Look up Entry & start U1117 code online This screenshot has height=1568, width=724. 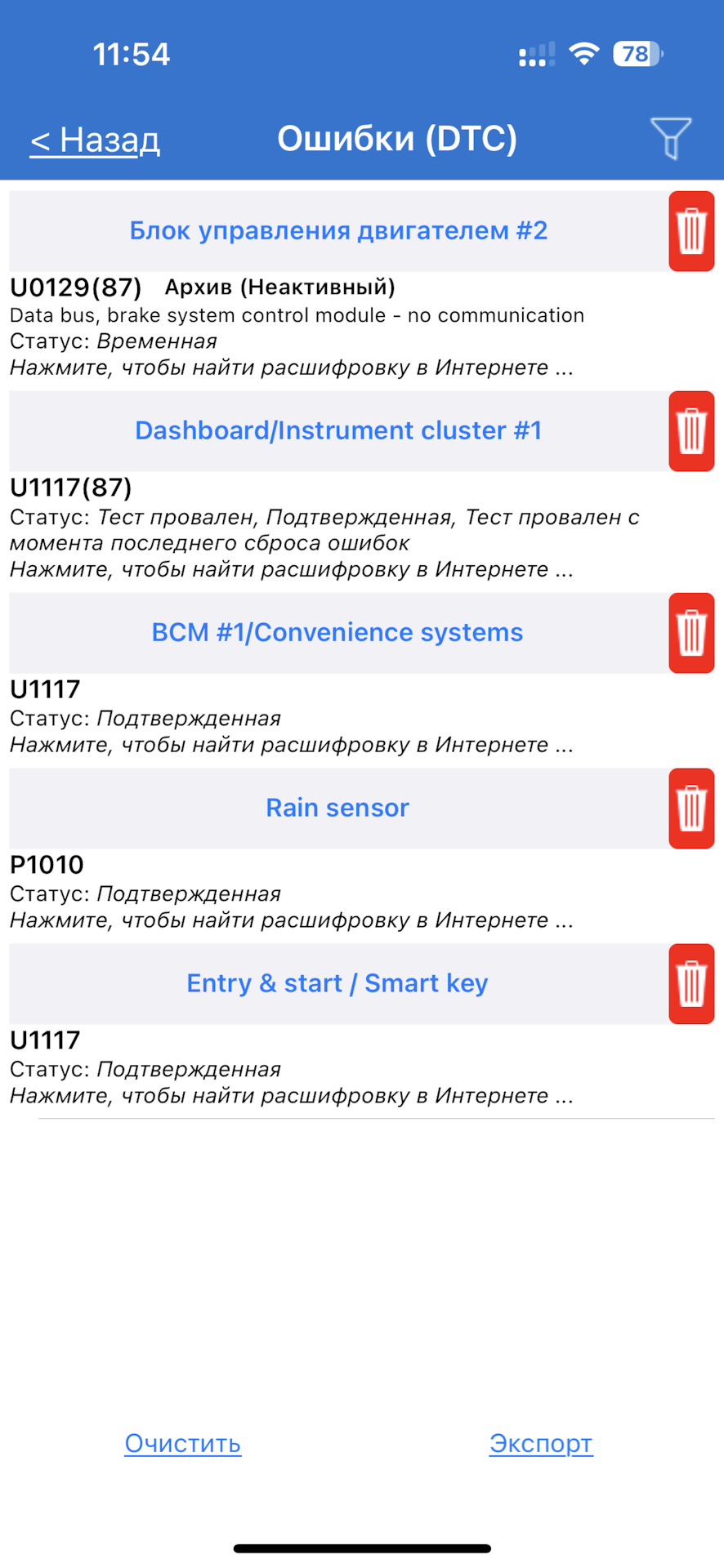click(292, 1096)
